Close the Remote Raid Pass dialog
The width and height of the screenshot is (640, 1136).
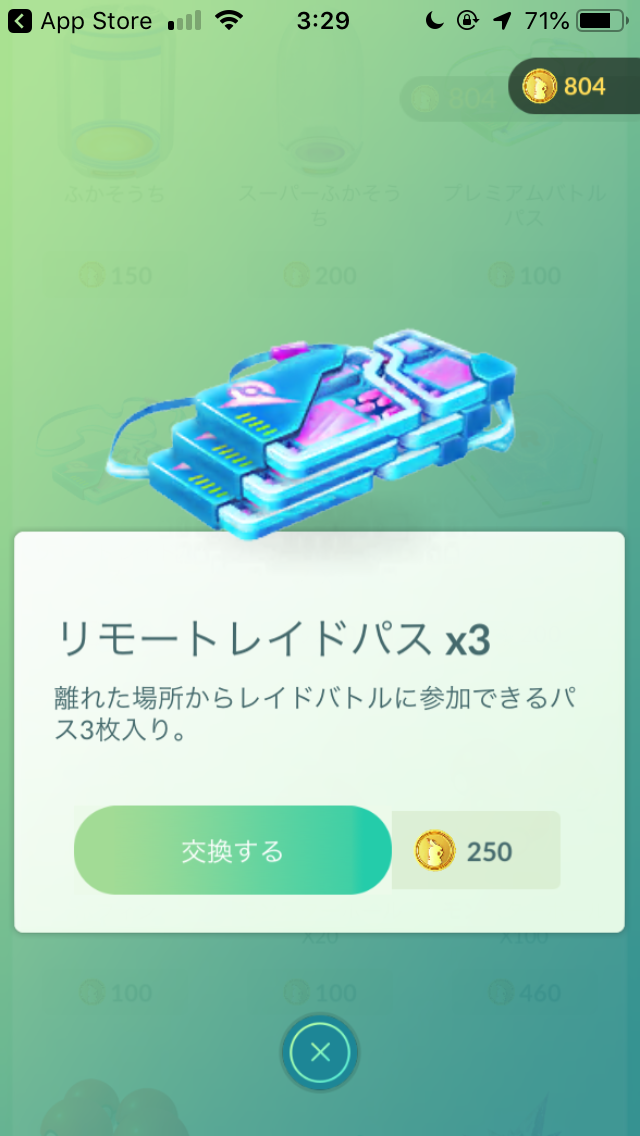tap(320, 1052)
